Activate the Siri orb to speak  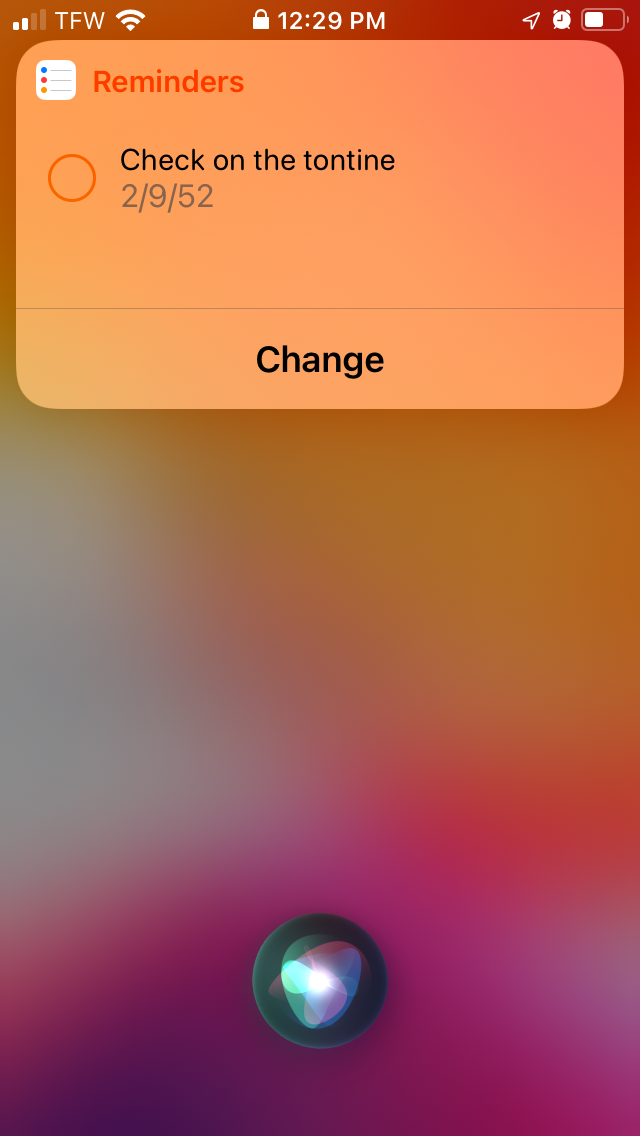(320, 980)
